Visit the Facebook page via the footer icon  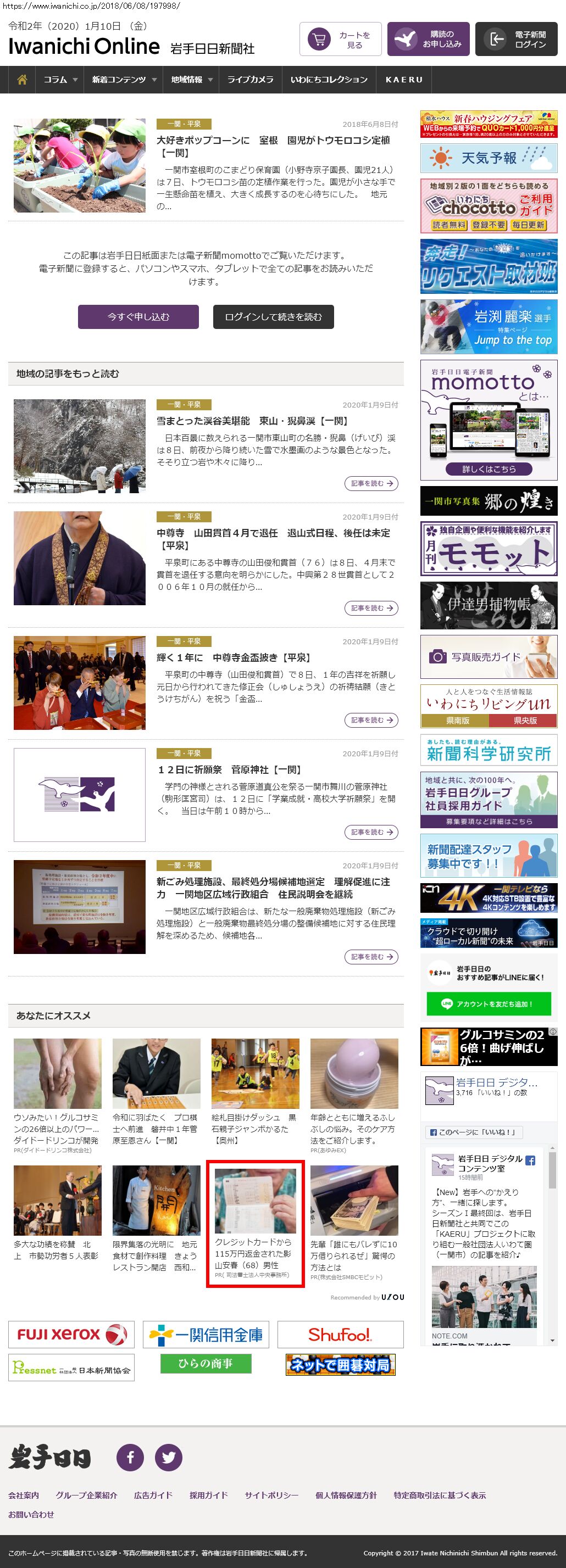pyautogui.click(x=130, y=1457)
